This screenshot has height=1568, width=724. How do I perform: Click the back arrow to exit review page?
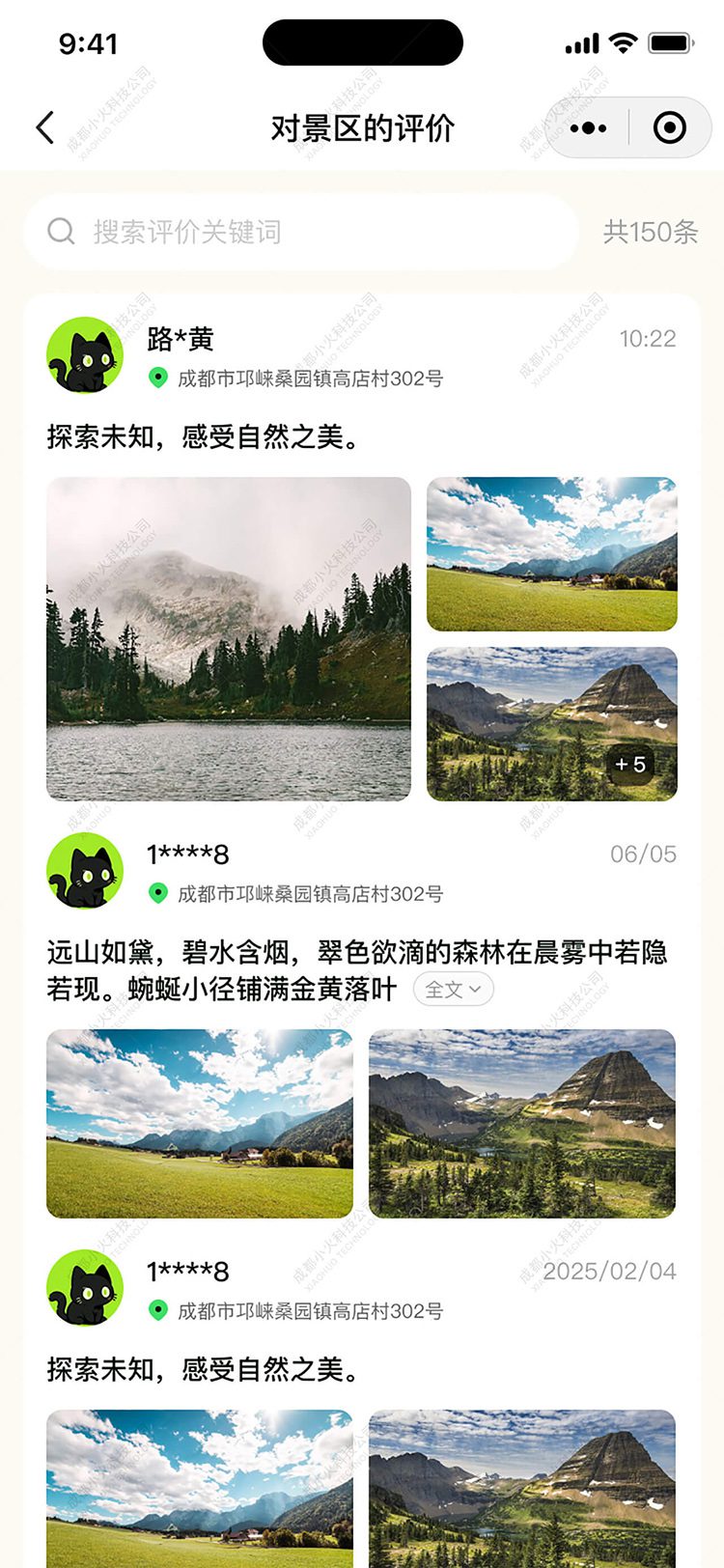point(43,127)
